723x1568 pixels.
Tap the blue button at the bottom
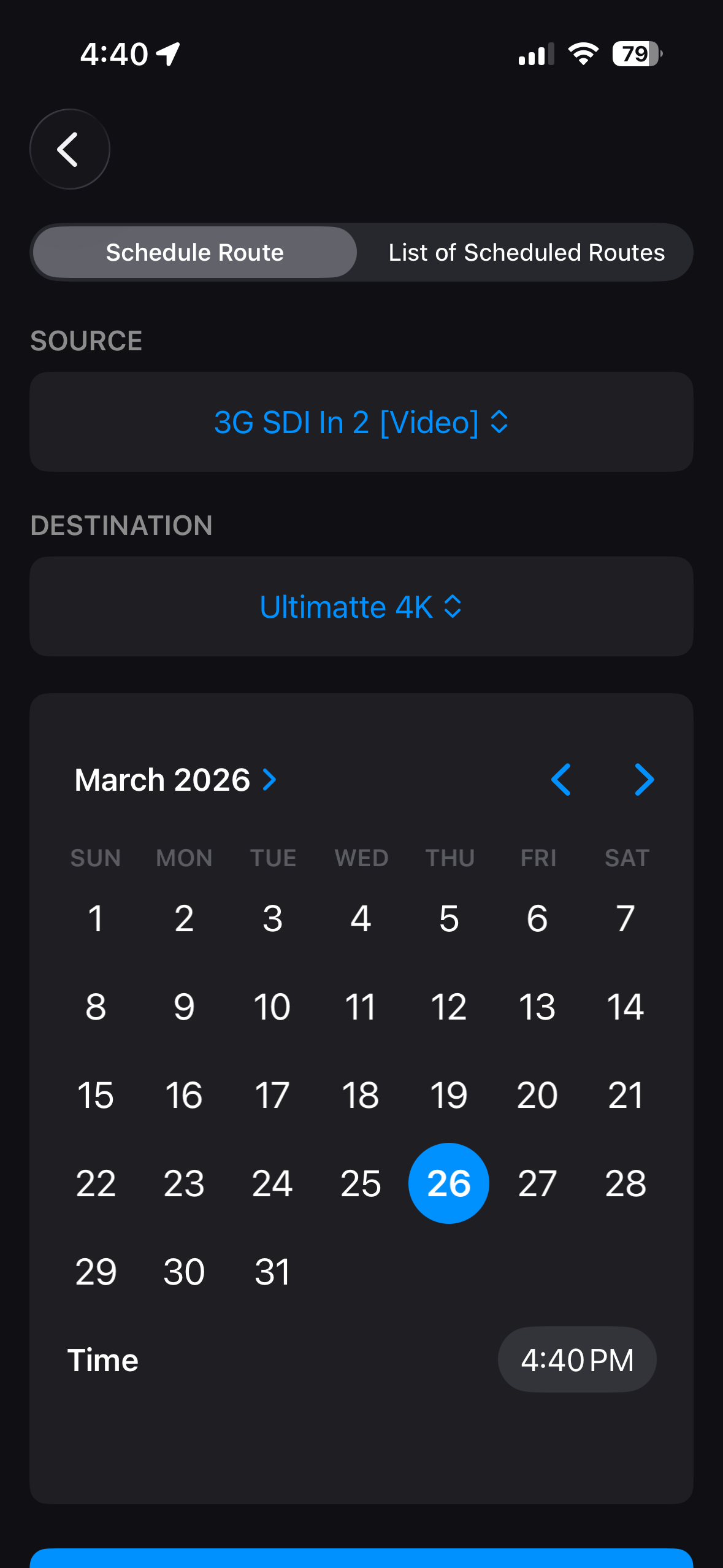[x=361, y=1558]
